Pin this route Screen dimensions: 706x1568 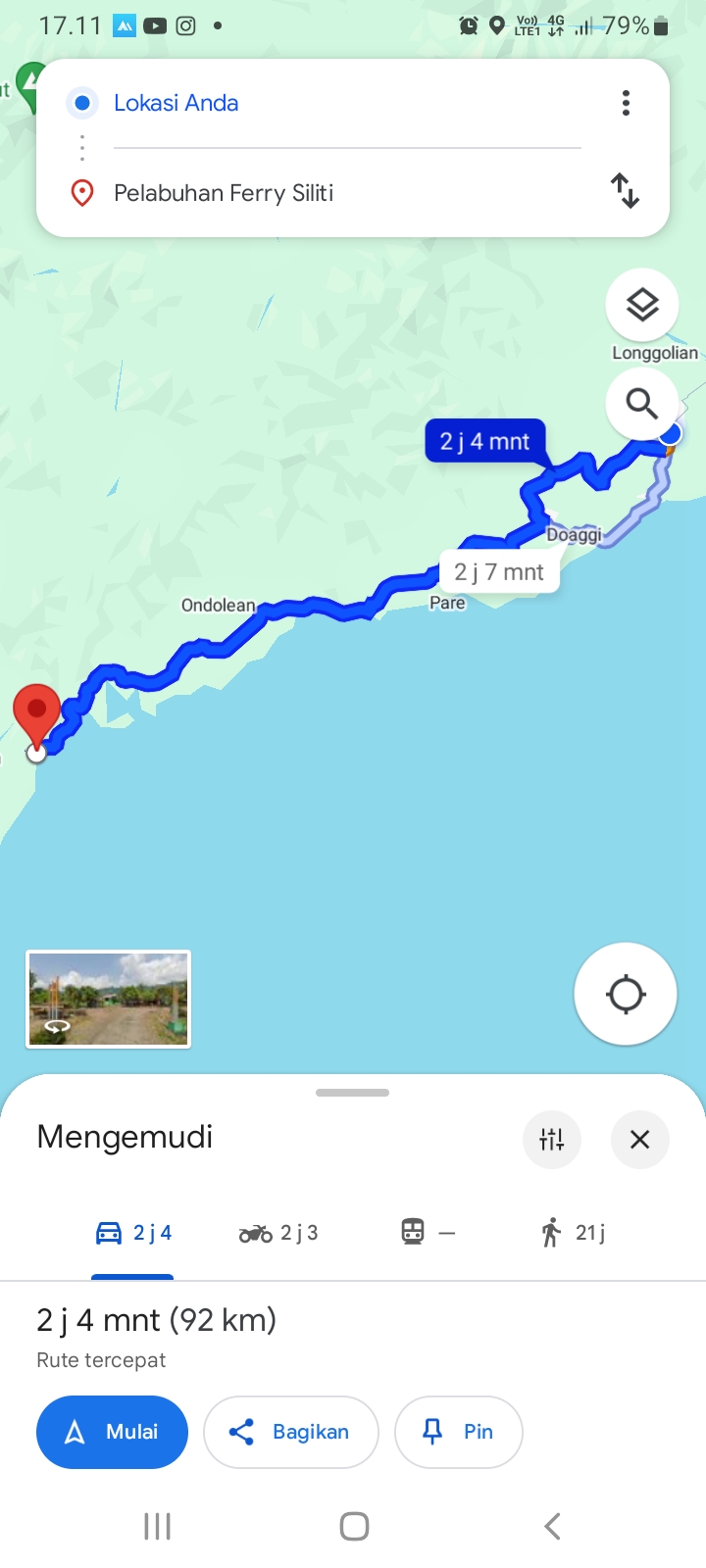click(458, 1432)
